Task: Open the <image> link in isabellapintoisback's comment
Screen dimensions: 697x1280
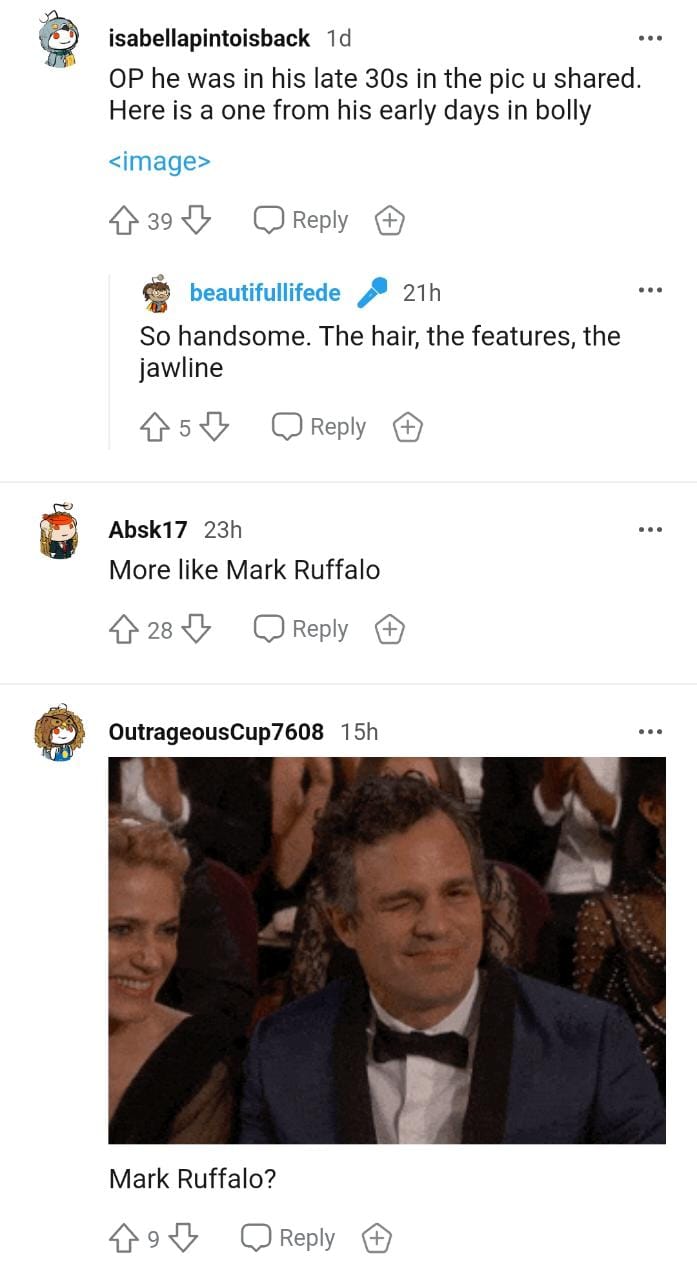Action: [x=159, y=162]
